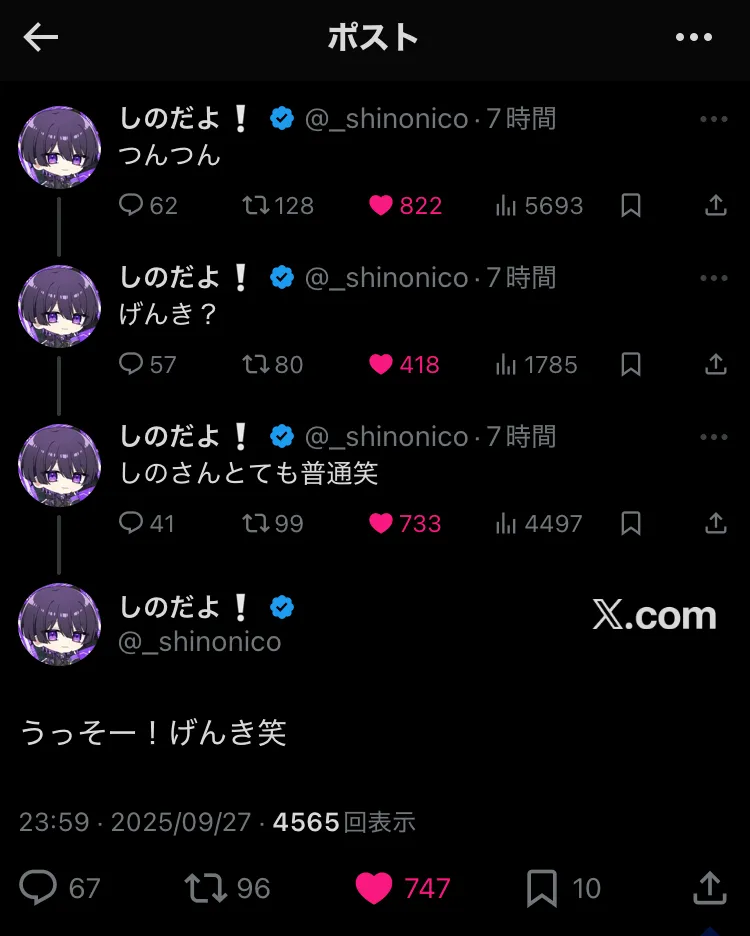The width and height of the screenshot is (750, 936).
Task: Share the げんき？ post
Action: coord(715,365)
